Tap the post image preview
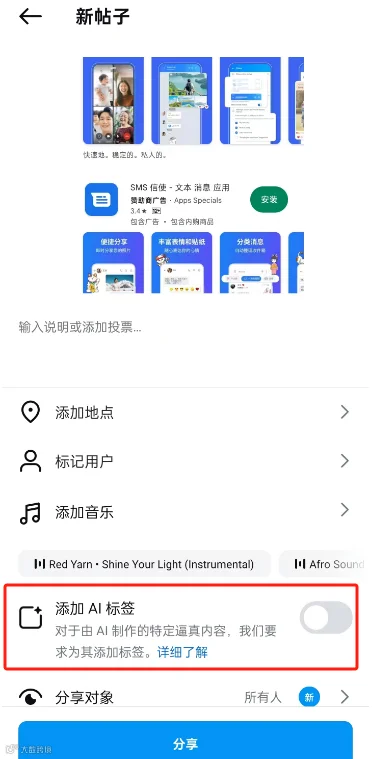Image resolution: width=374 pixels, height=759 pixels. [x=193, y=175]
